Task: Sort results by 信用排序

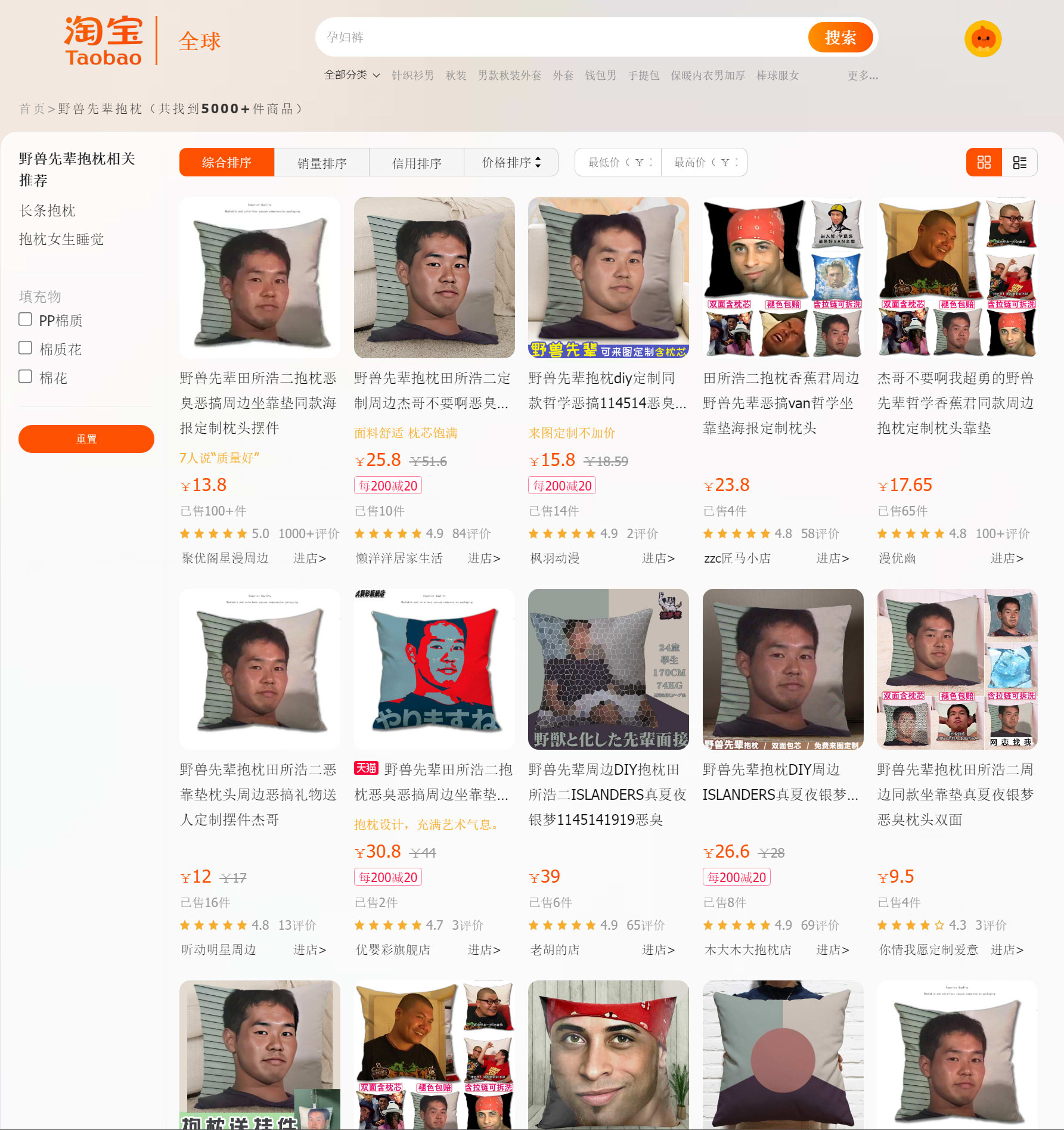Action: point(417,163)
